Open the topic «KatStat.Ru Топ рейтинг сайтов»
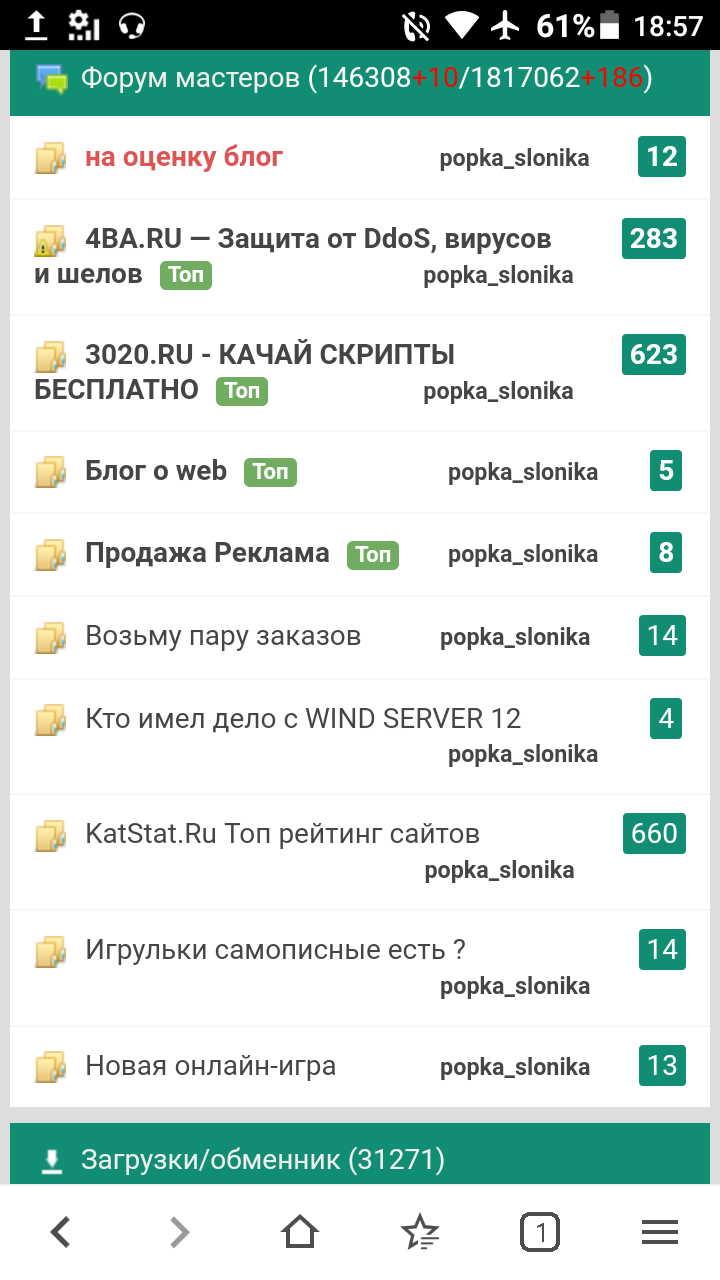Screen dimensions: 720x1280 tap(282, 833)
